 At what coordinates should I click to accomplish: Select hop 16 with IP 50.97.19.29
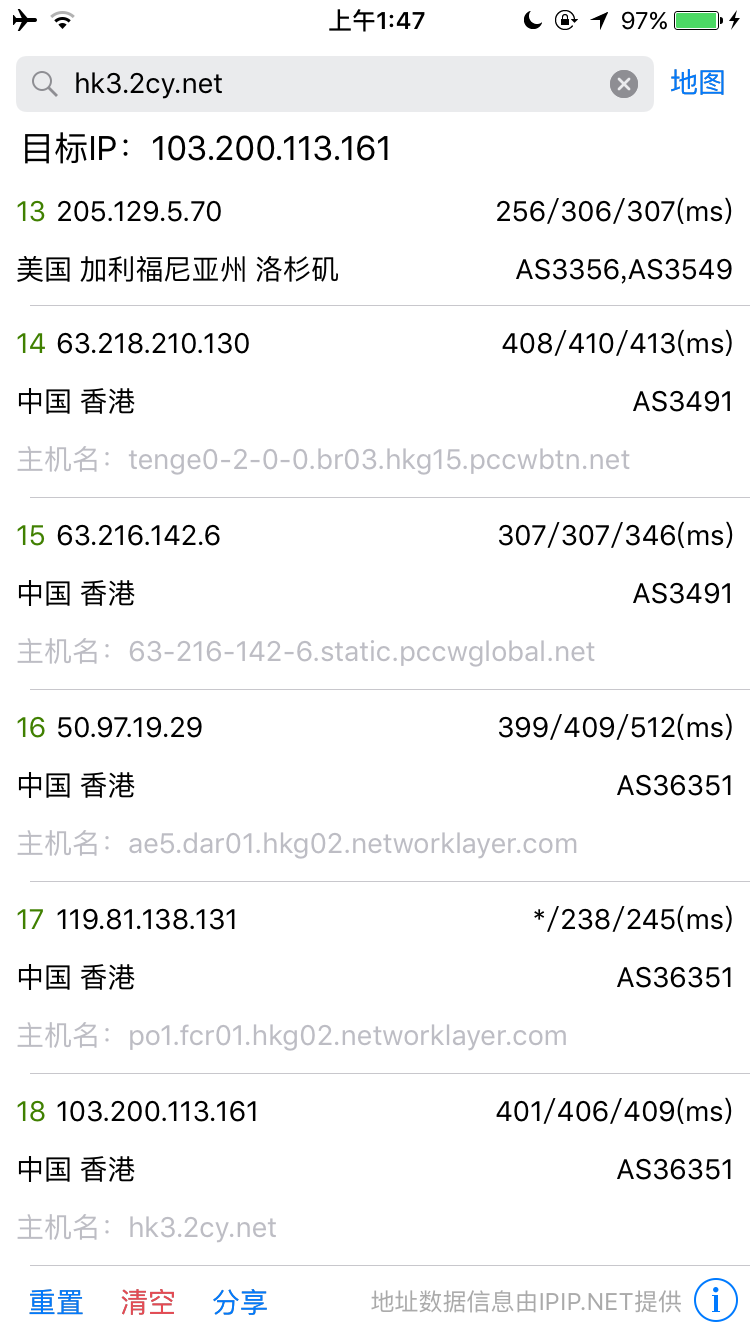point(375,785)
